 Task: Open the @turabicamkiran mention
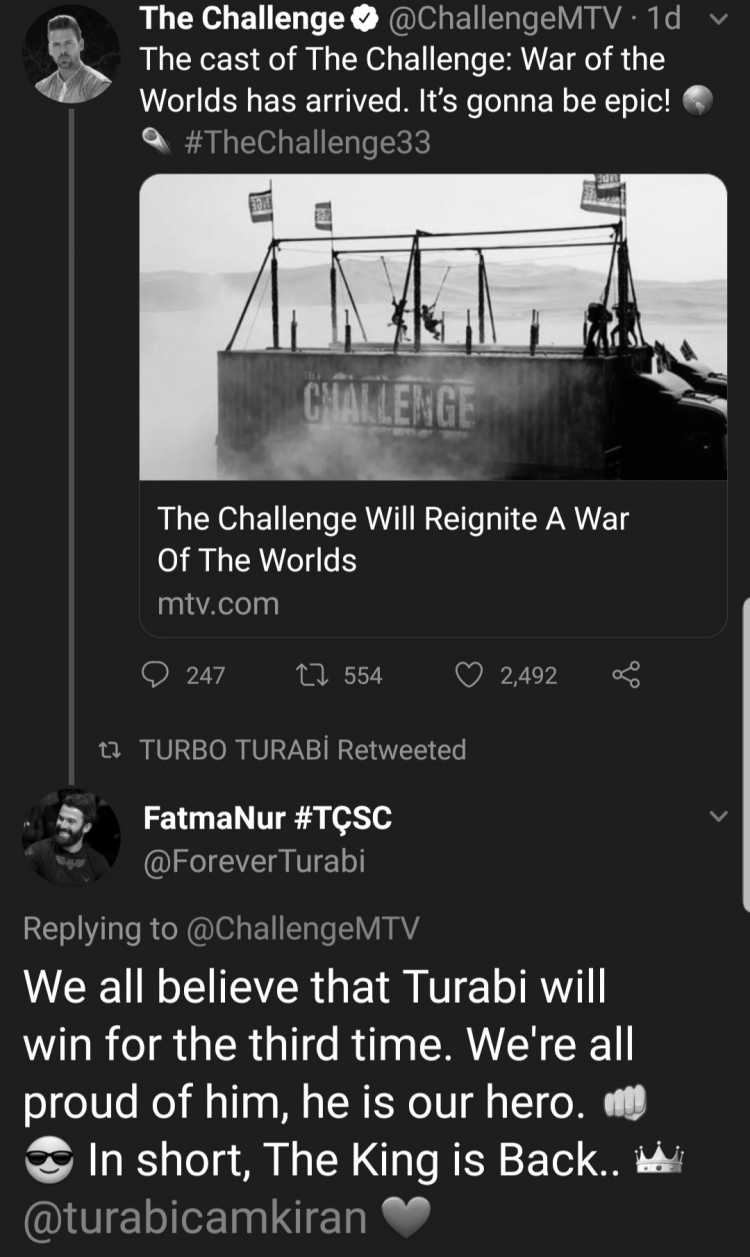coord(195,1217)
